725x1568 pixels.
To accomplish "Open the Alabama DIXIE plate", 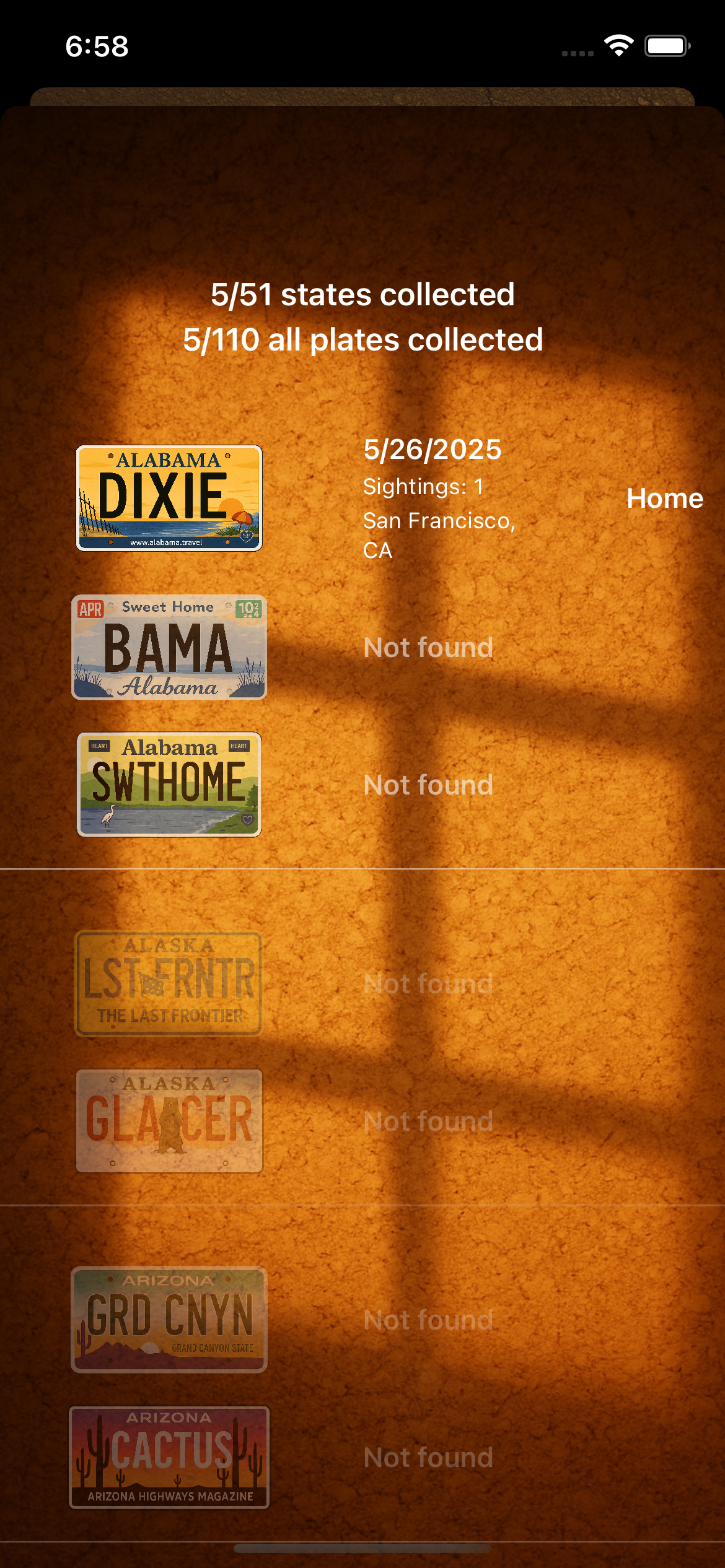I will pos(169,499).
